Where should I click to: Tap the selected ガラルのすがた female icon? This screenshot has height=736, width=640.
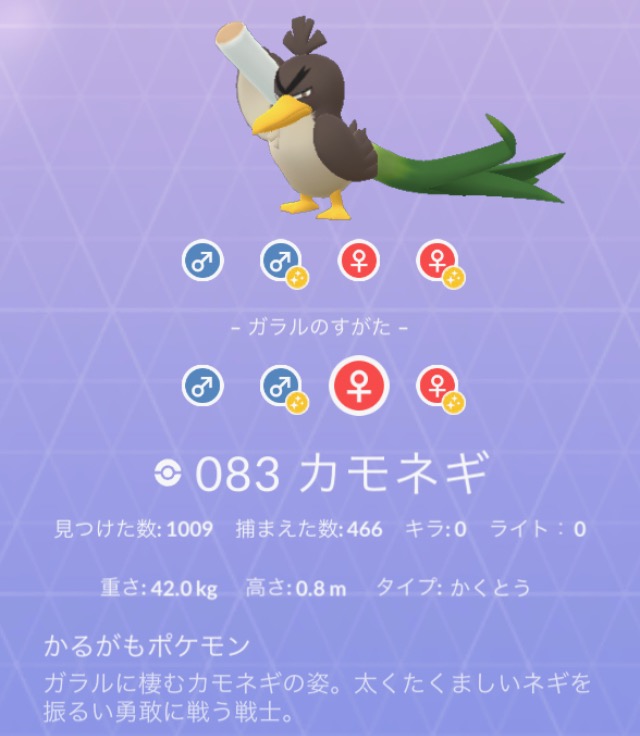coord(359,385)
